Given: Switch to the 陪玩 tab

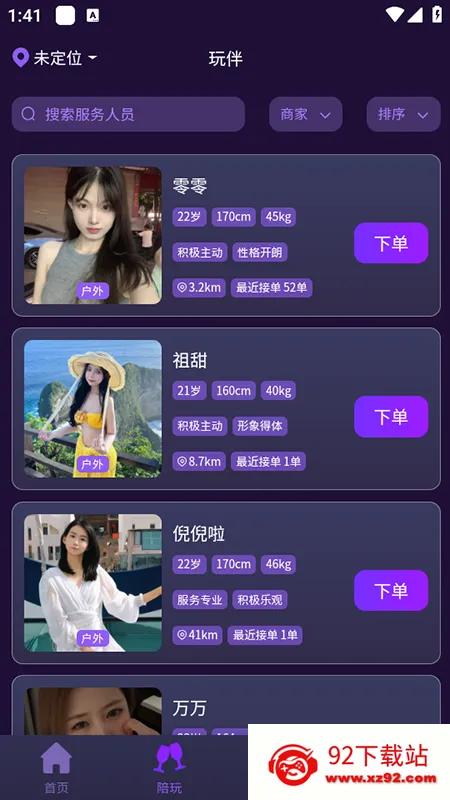Looking at the screenshot, I should [x=169, y=768].
